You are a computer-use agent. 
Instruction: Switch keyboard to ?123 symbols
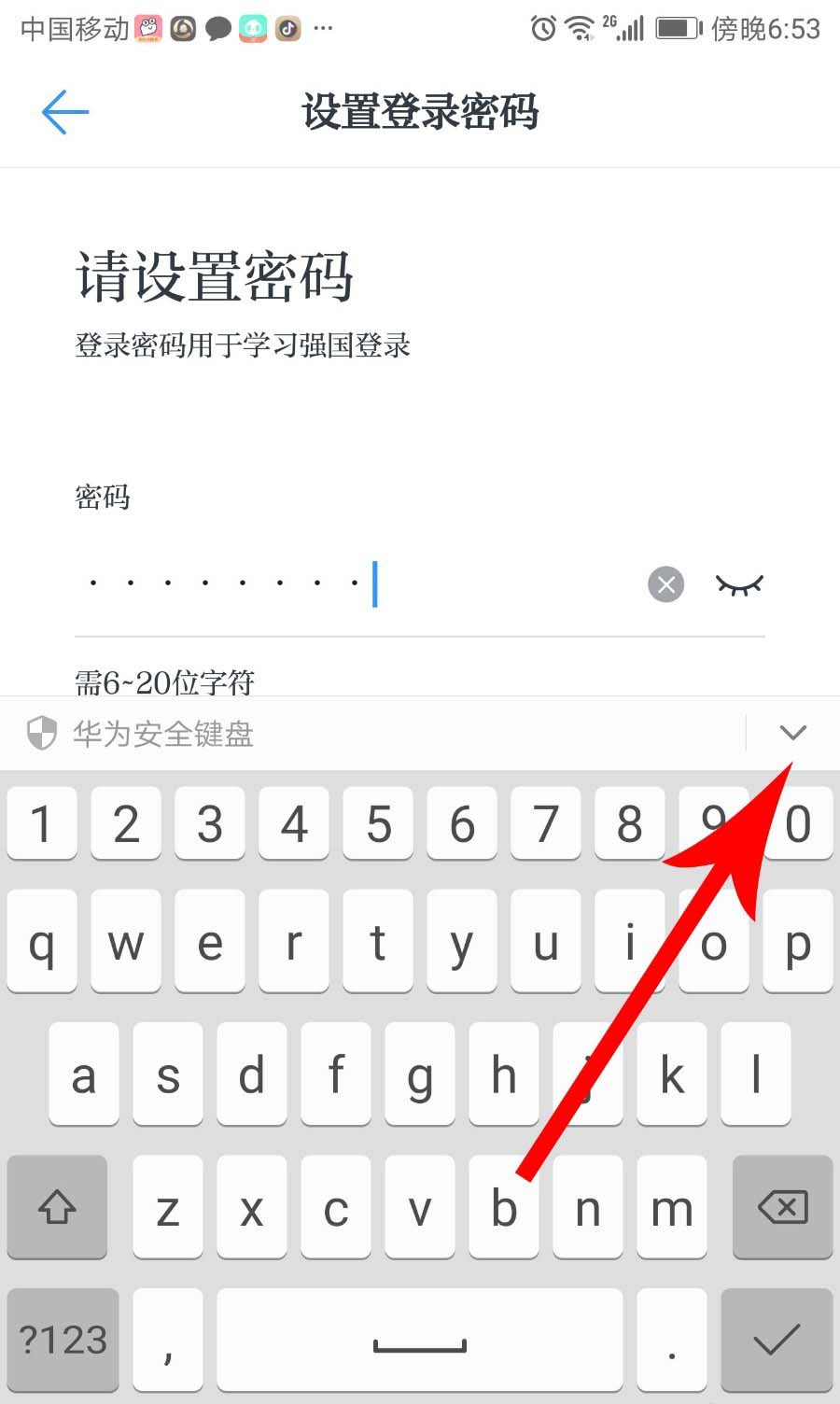(x=63, y=1340)
